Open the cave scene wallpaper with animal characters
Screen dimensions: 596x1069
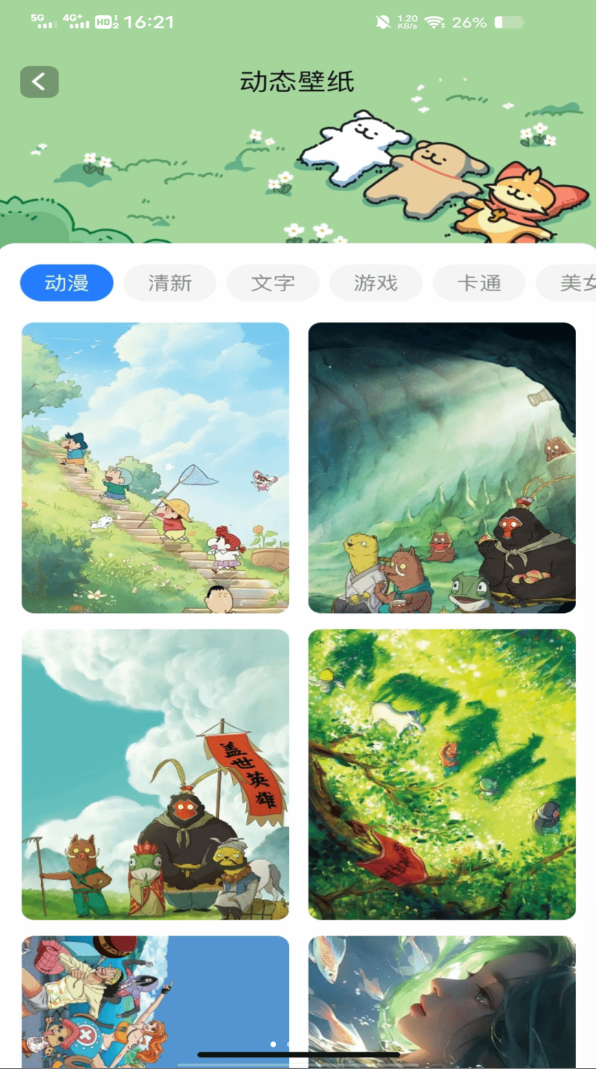click(x=442, y=468)
